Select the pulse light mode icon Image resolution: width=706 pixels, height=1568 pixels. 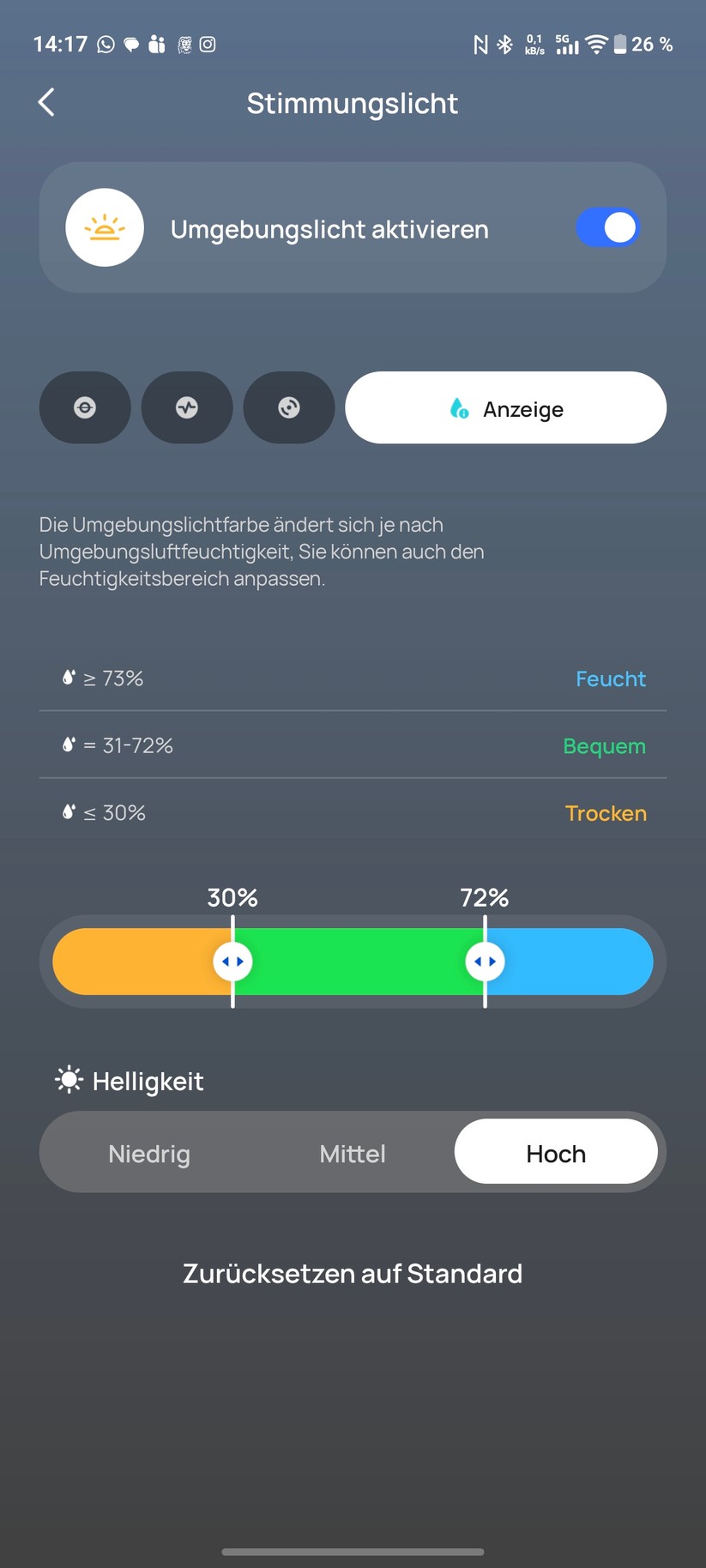tap(187, 407)
